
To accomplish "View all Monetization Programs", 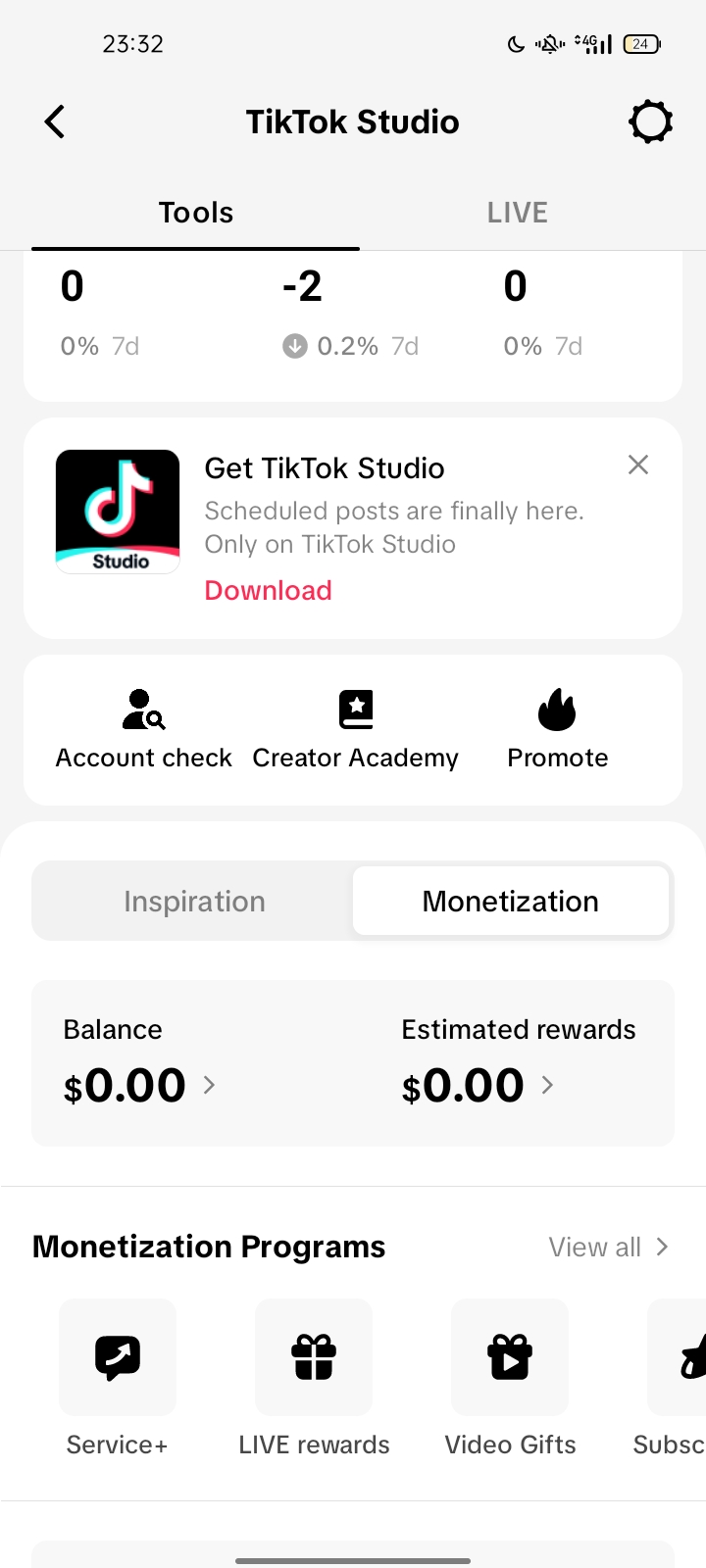I will coord(608,1247).
